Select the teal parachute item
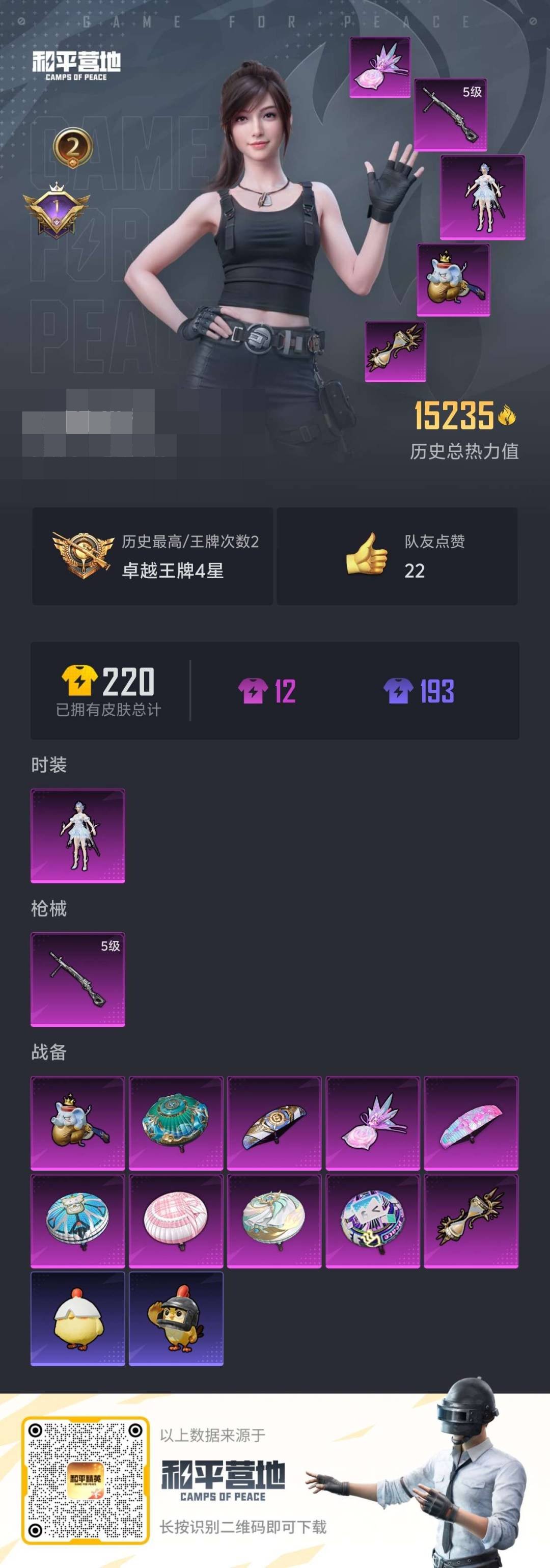 click(x=176, y=1124)
